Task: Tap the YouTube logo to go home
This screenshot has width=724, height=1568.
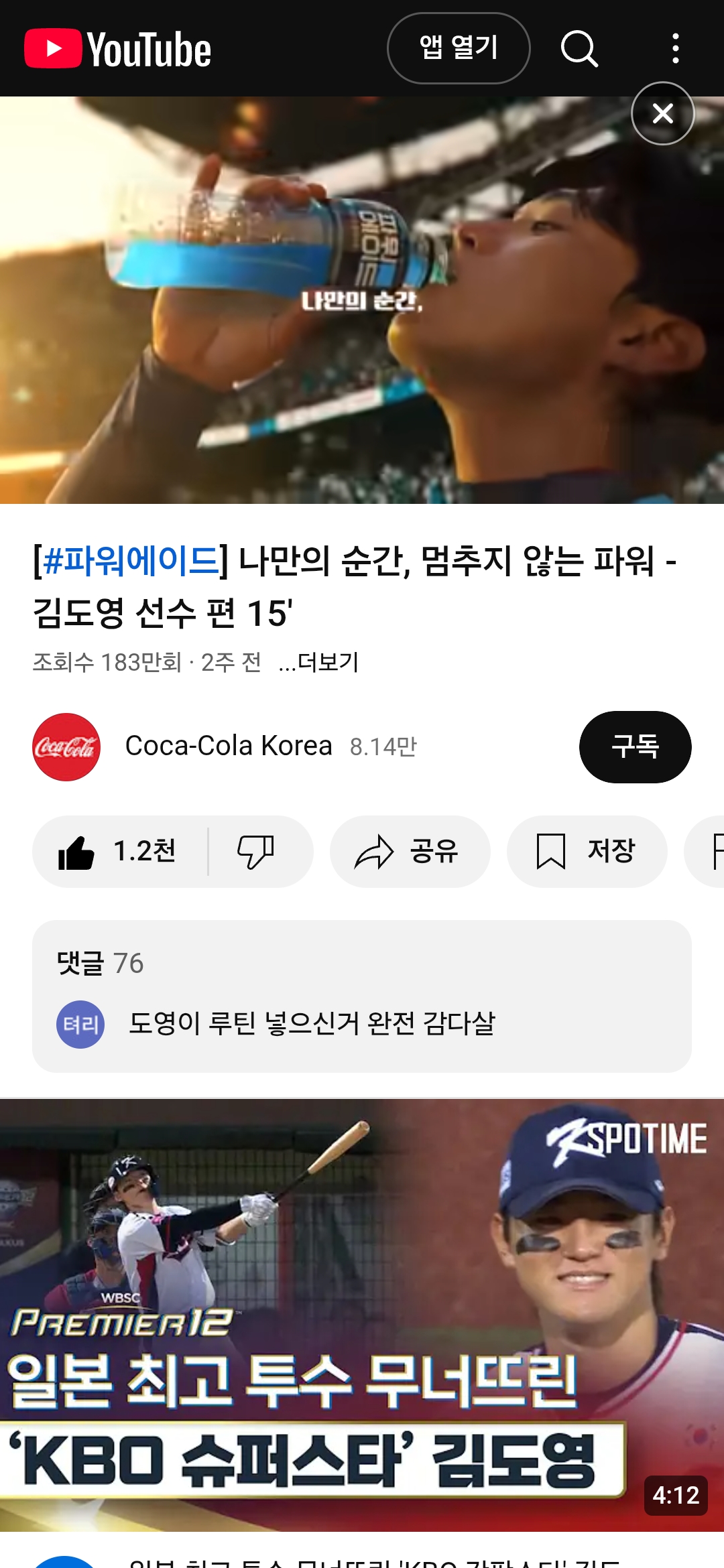Action: 118,49
